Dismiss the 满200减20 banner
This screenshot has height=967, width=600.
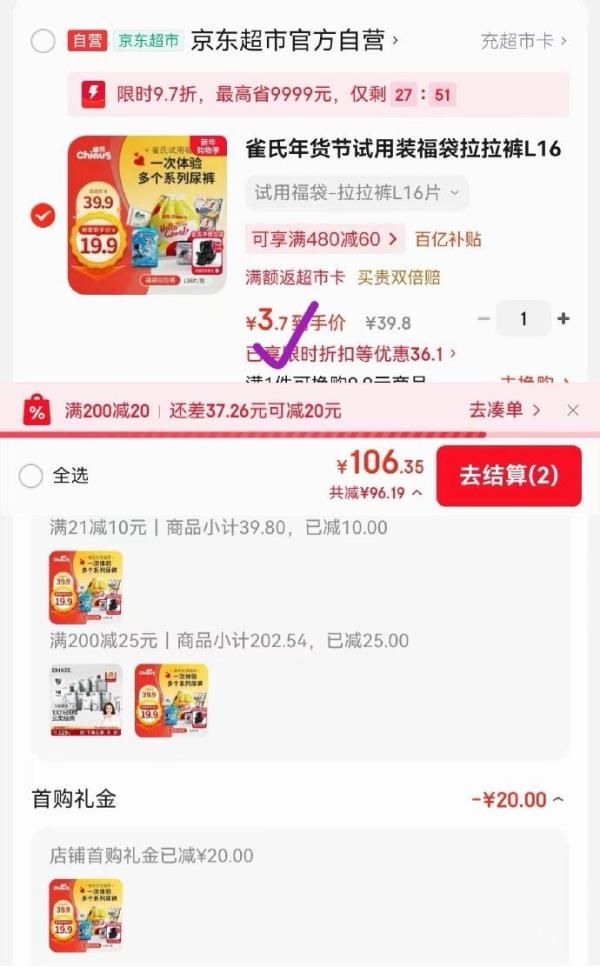click(x=572, y=410)
